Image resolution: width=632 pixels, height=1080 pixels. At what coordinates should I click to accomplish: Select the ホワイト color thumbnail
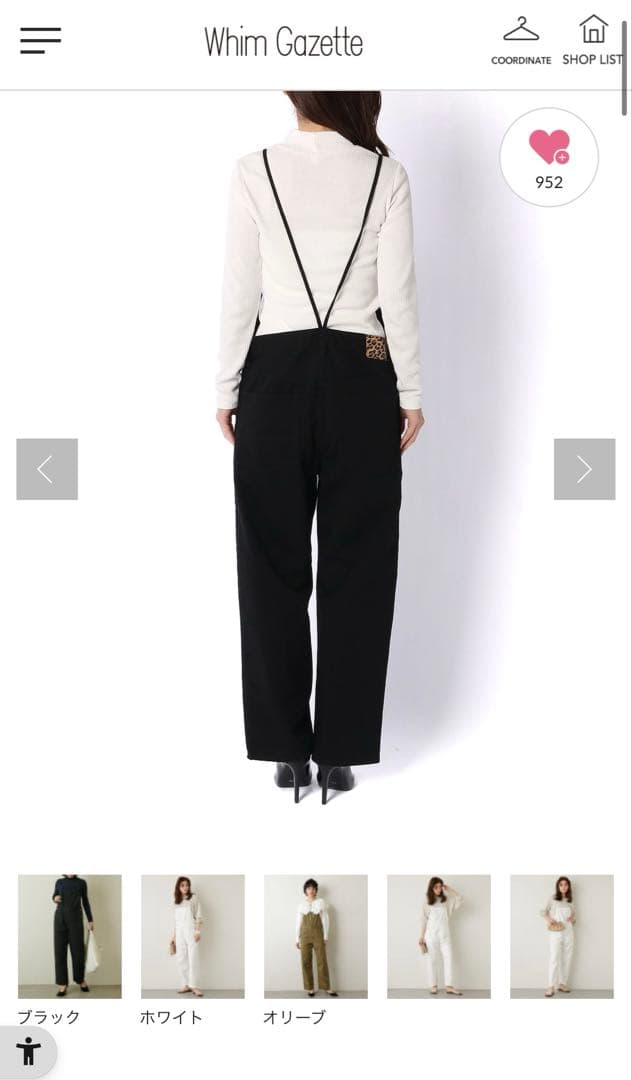pyautogui.click(x=193, y=936)
